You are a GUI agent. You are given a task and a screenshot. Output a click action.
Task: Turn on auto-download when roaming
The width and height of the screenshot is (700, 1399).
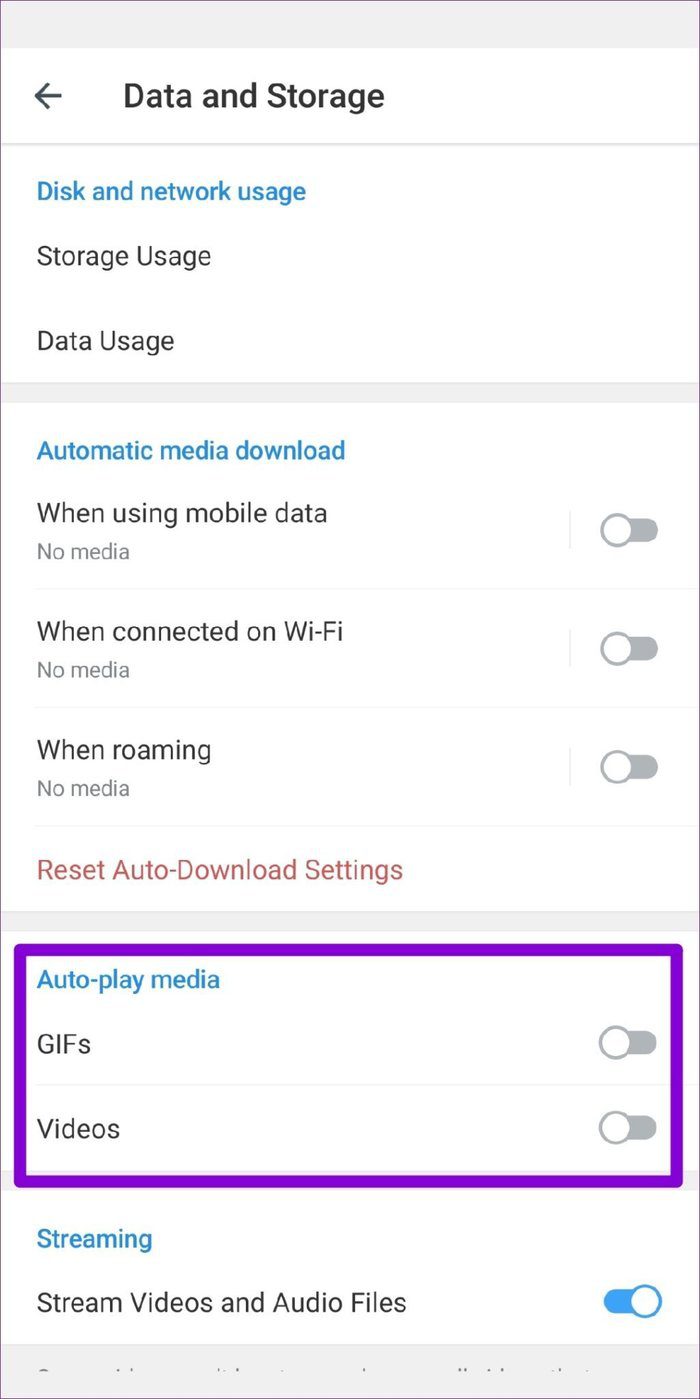click(x=629, y=767)
